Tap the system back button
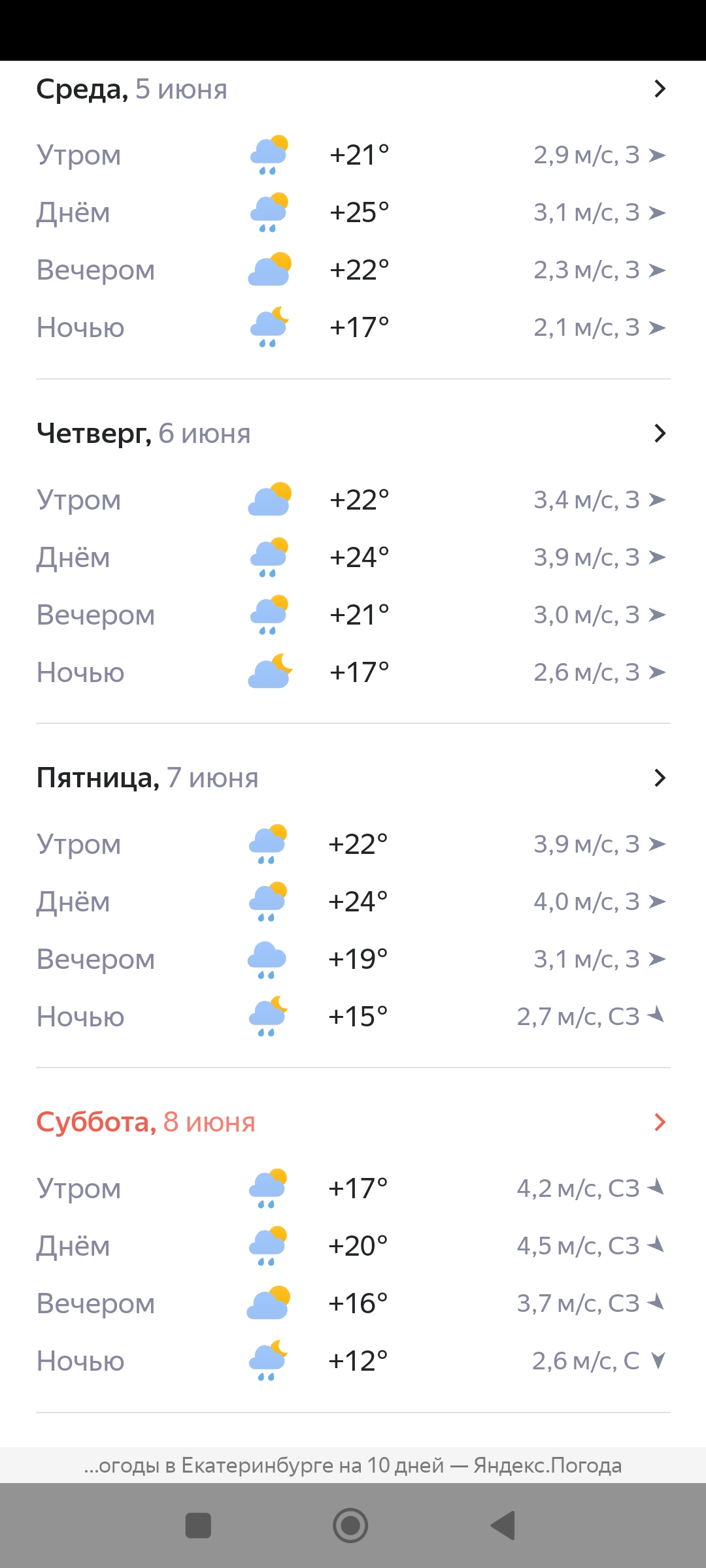The height and width of the screenshot is (1568, 706). [503, 1526]
